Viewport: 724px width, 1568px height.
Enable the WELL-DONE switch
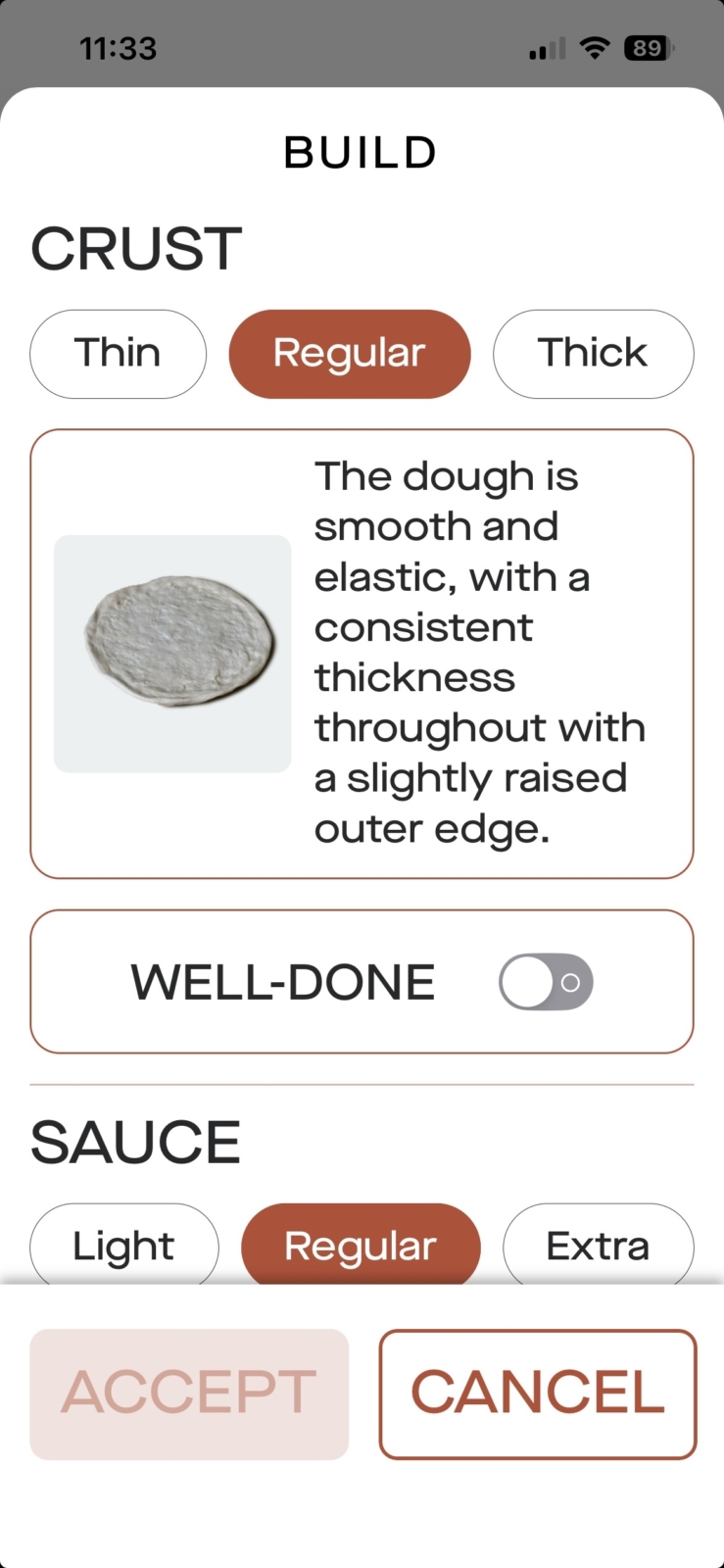point(546,981)
